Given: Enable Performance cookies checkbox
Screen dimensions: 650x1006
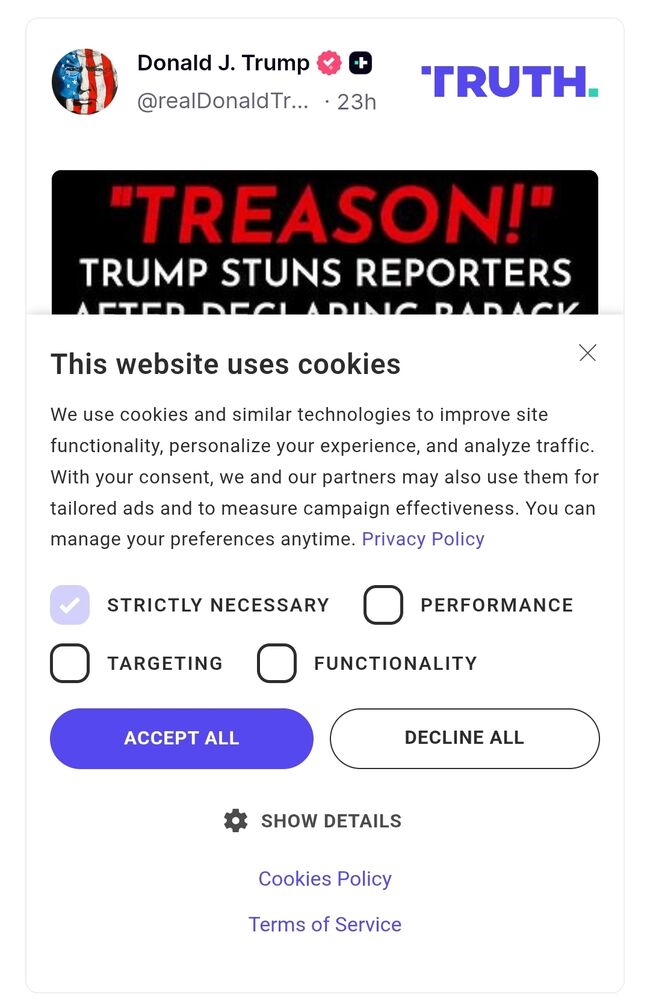Looking at the screenshot, I should point(383,605).
